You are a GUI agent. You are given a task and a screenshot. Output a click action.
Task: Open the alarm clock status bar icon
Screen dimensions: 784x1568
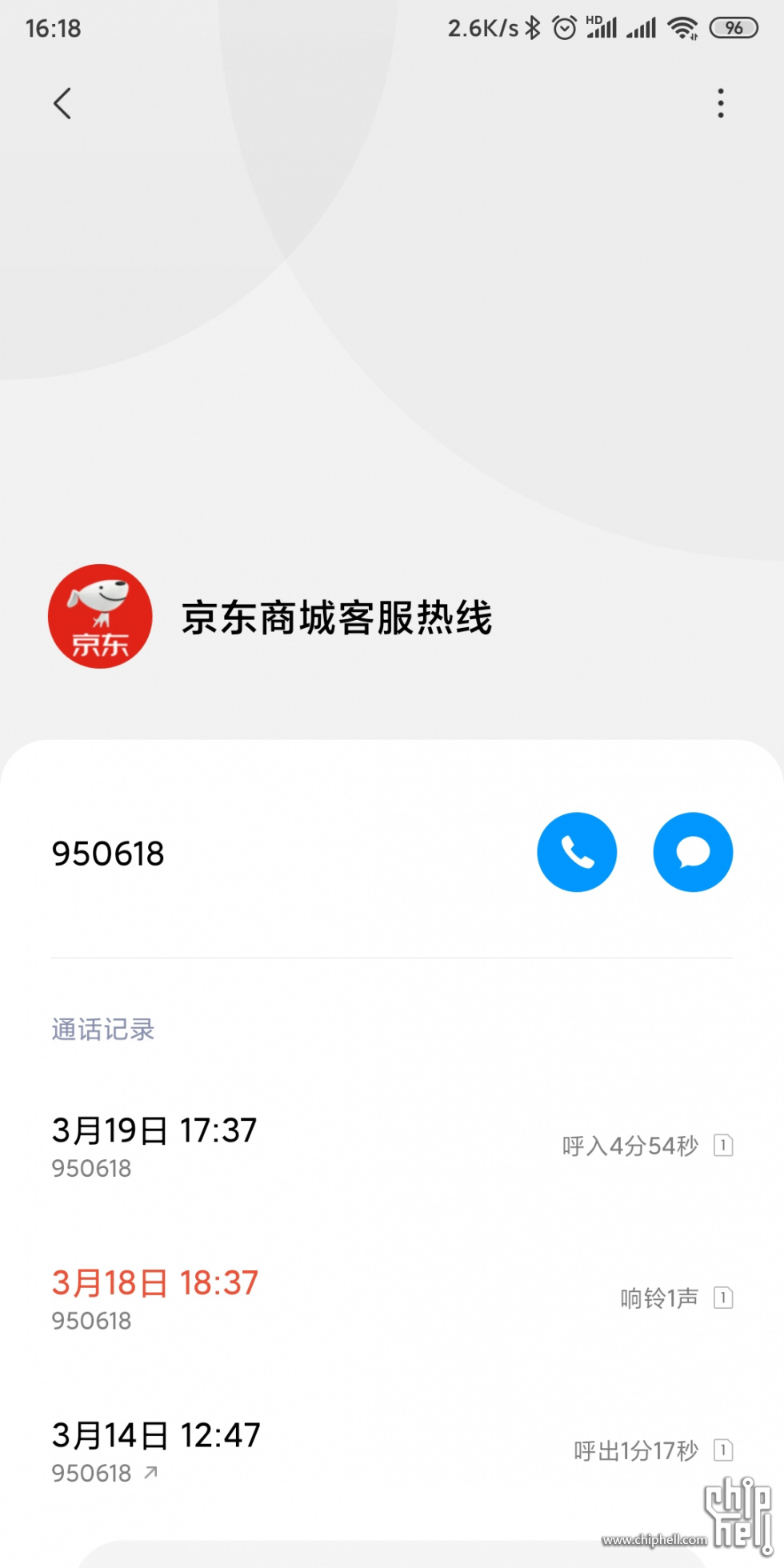tap(564, 26)
